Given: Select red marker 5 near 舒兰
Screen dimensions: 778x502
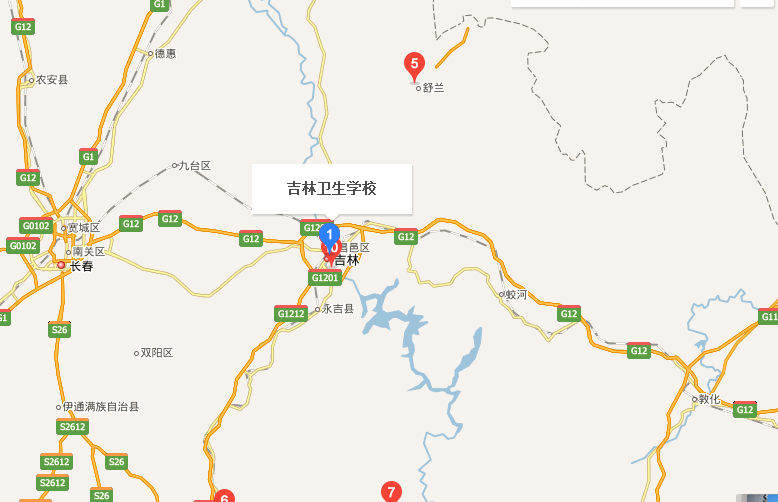Looking at the screenshot, I should 414,64.
